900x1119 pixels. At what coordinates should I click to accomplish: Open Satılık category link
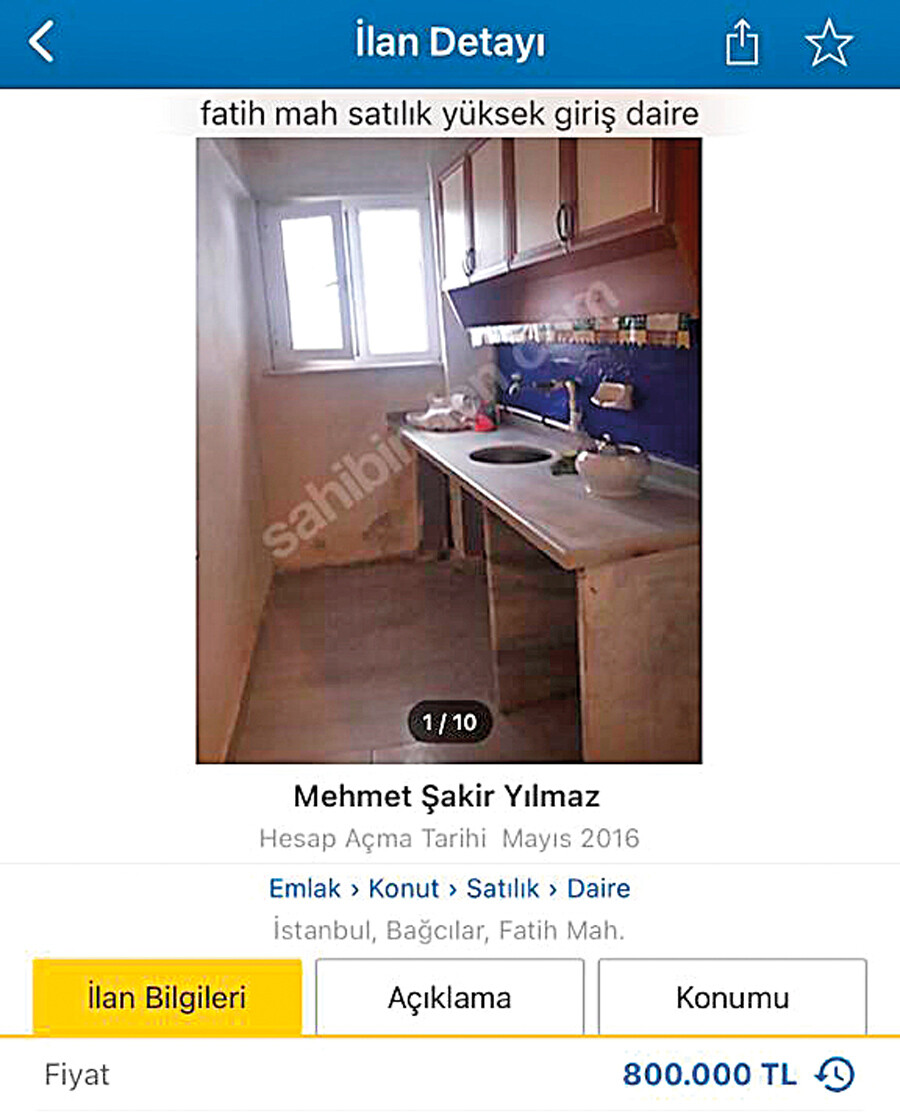tap(503, 888)
